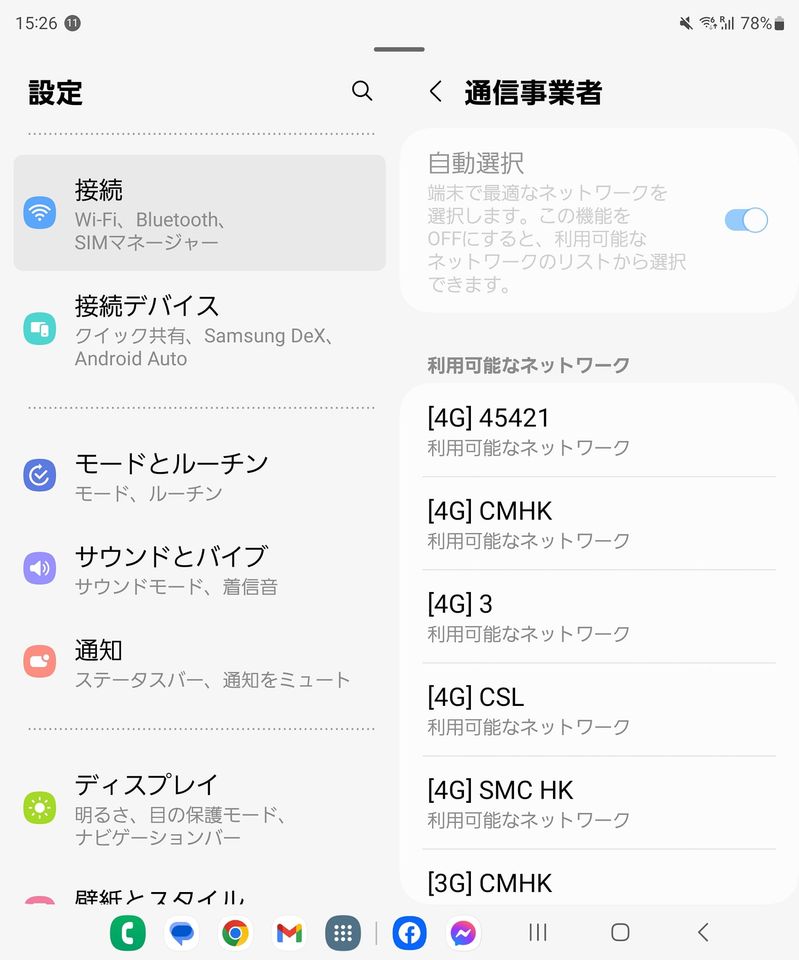The image size is (799, 960).
Task: Go back from 通信事業者 screen
Action: click(436, 92)
